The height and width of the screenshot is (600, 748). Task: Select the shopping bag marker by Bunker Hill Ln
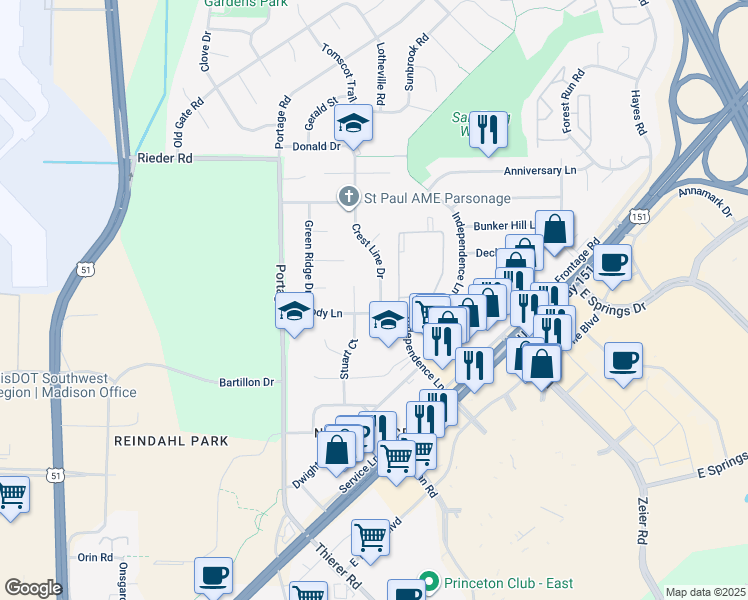pos(554,230)
